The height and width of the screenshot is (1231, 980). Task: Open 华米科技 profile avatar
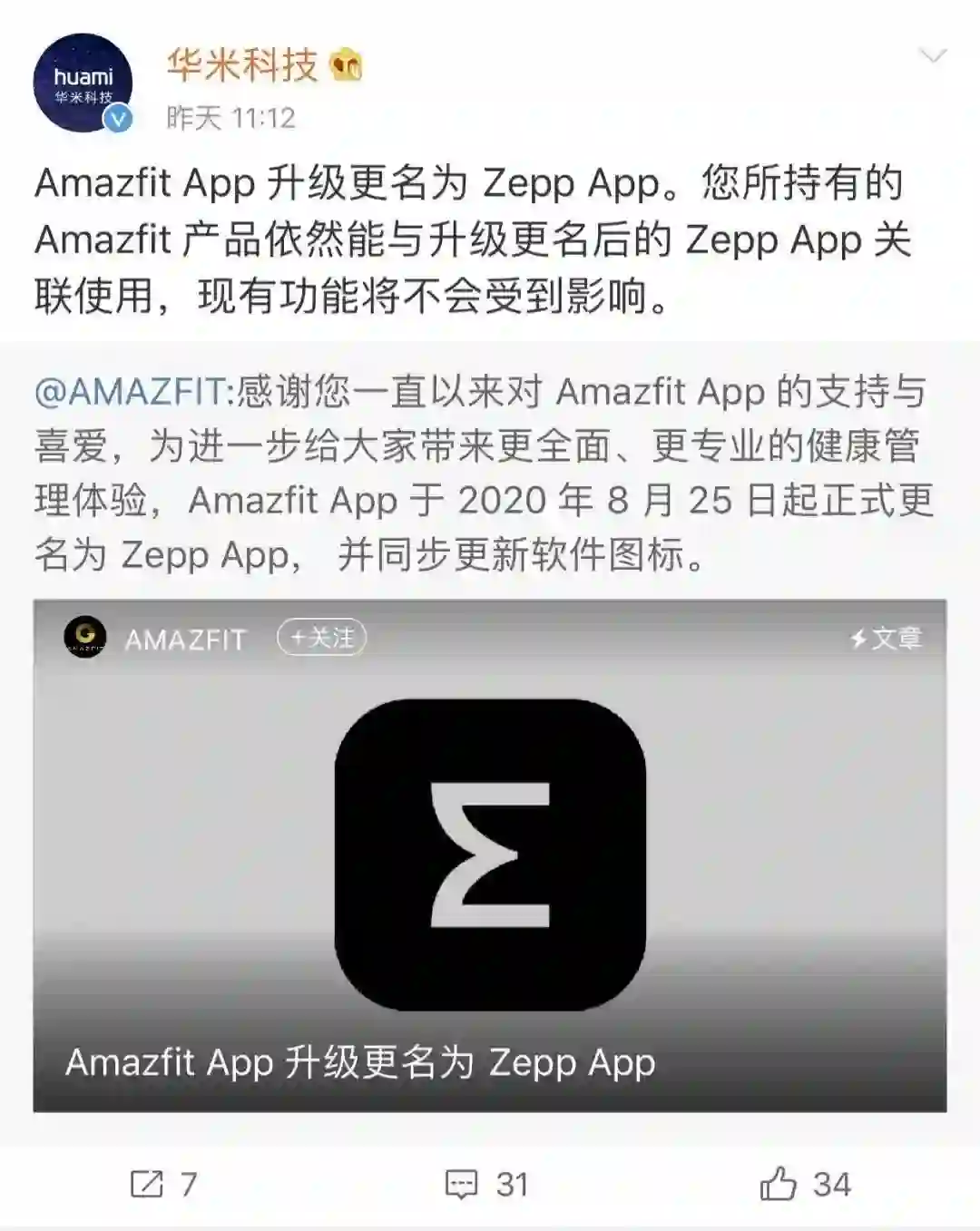coord(83,84)
